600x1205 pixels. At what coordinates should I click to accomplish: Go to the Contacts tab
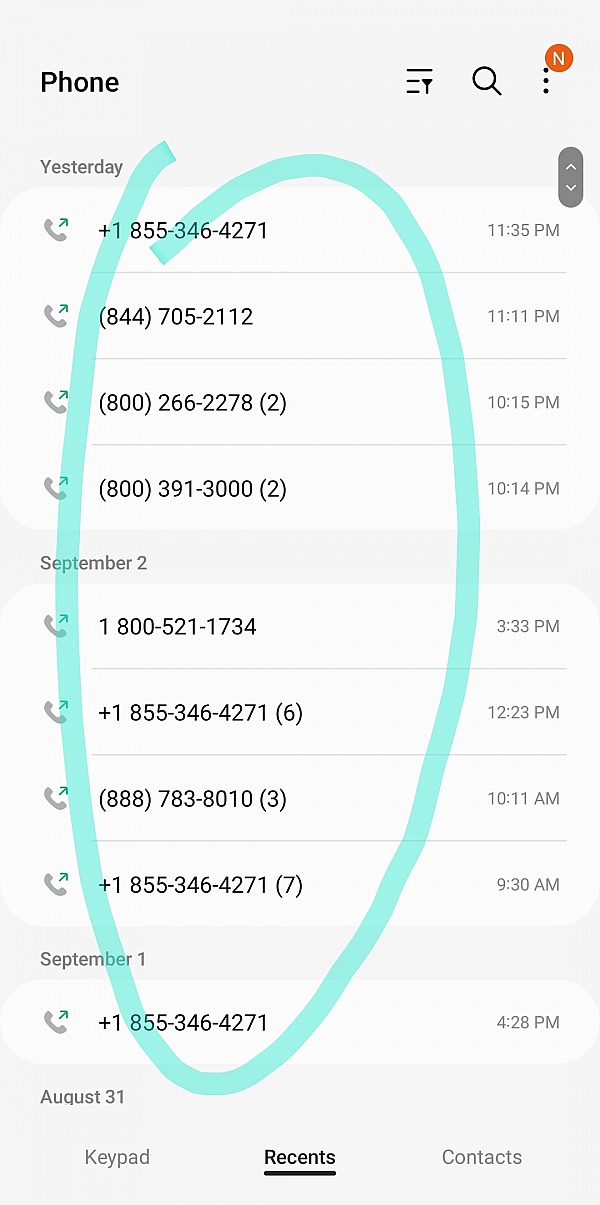(x=482, y=1157)
